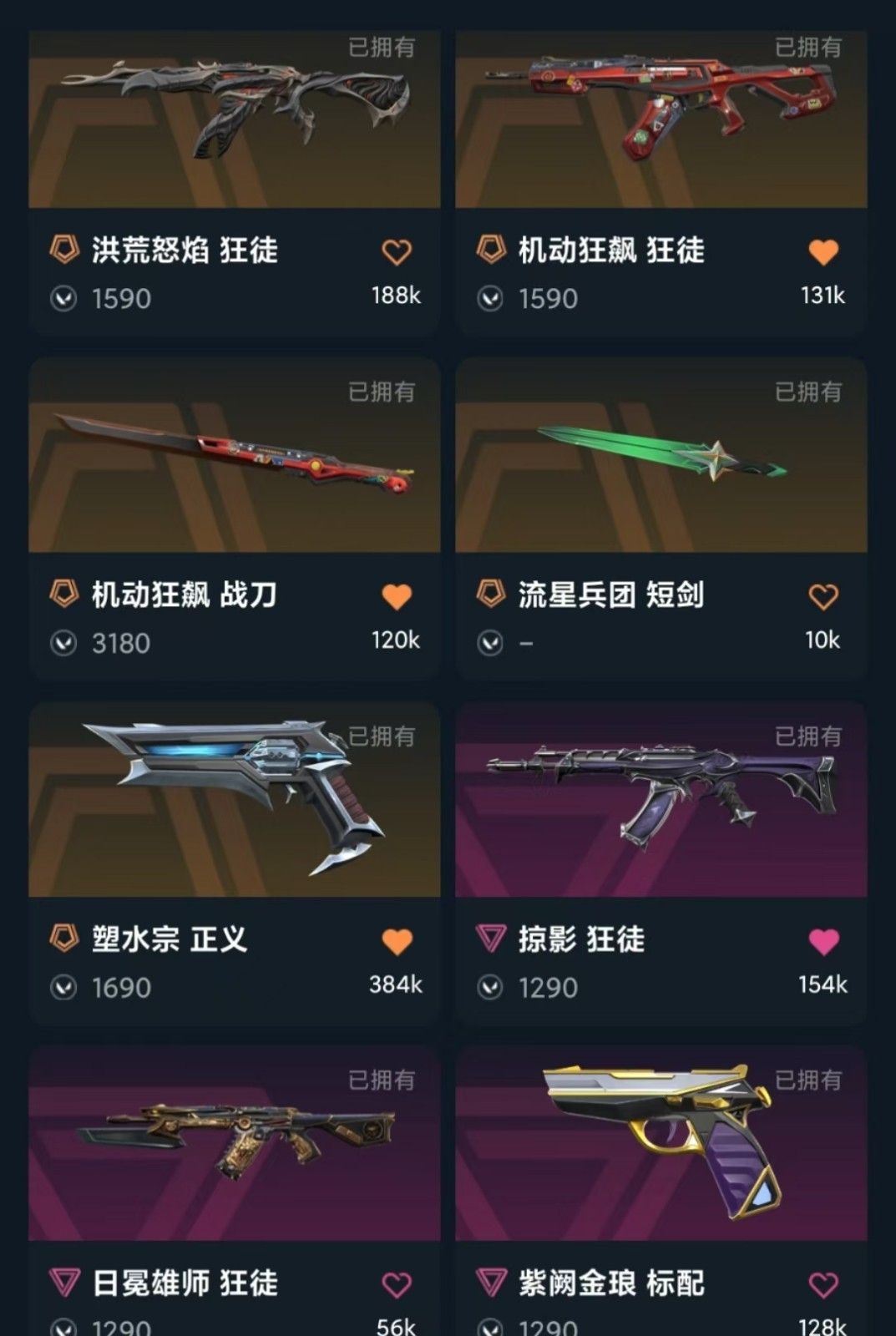Unlike the 掠影 狂徒 skin
Image resolution: width=896 pixels, height=1336 pixels.
coord(823,942)
